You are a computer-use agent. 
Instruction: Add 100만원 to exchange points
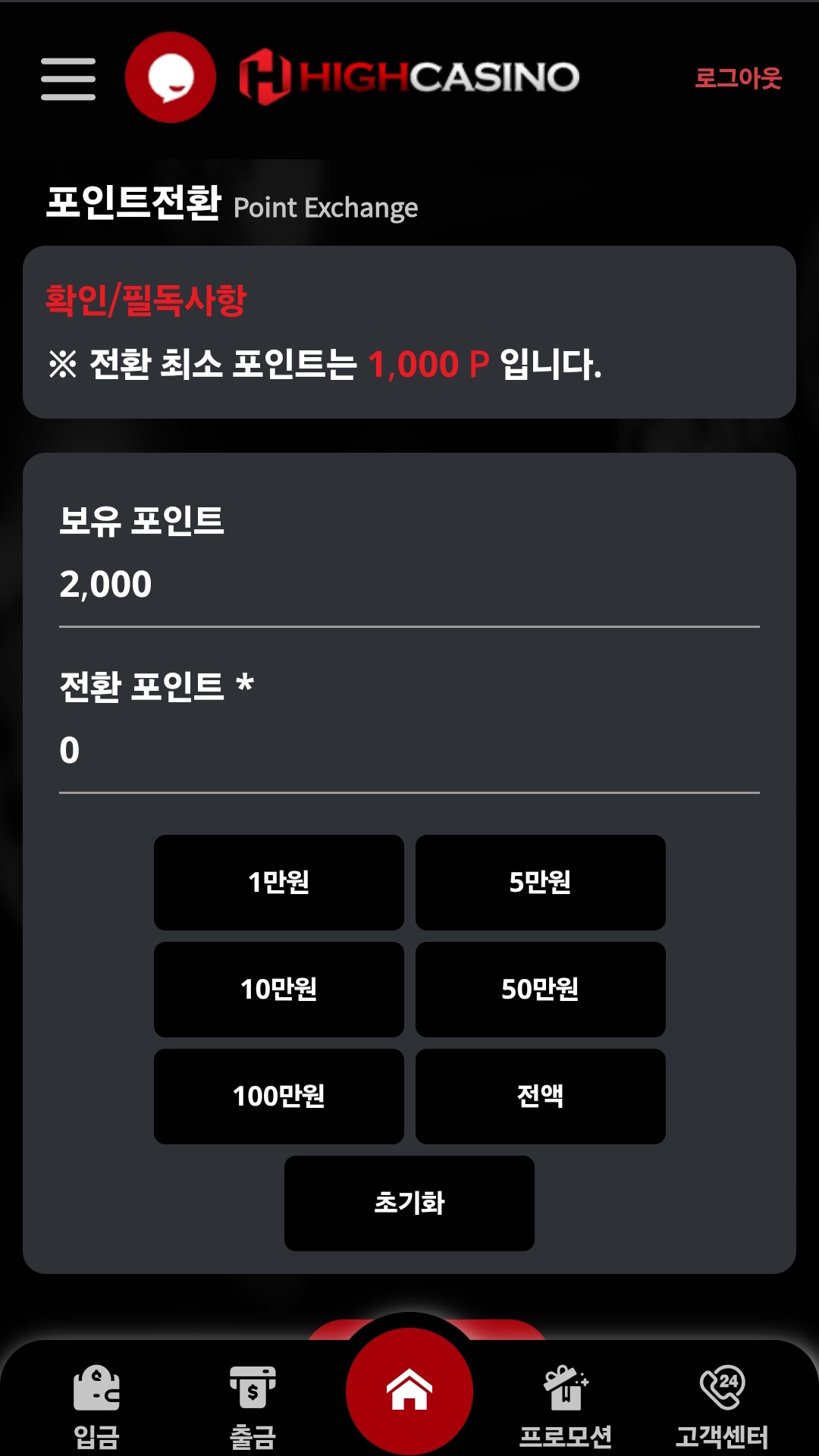click(x=278, y=1097)
